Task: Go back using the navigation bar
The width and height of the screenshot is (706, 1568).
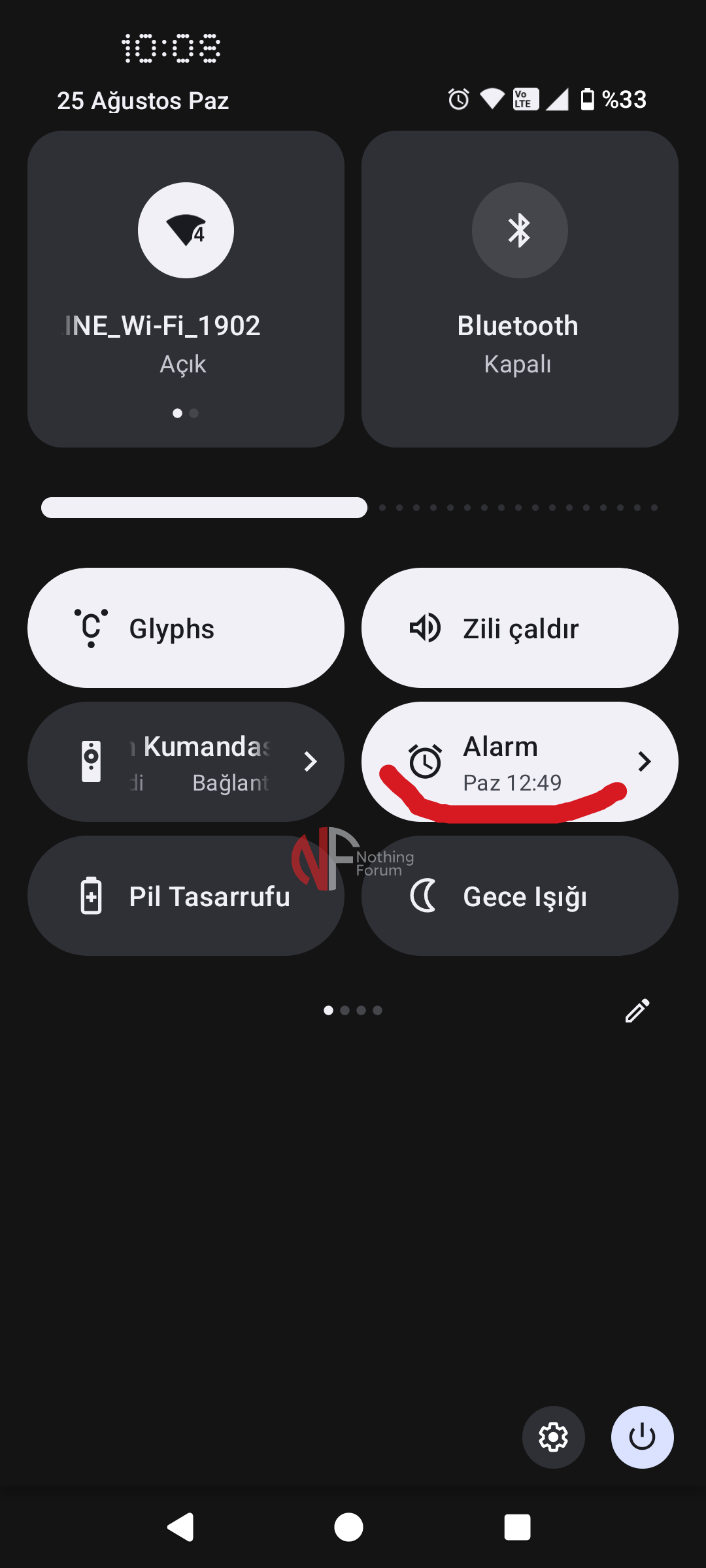Action: click(x=181, y=1527)
